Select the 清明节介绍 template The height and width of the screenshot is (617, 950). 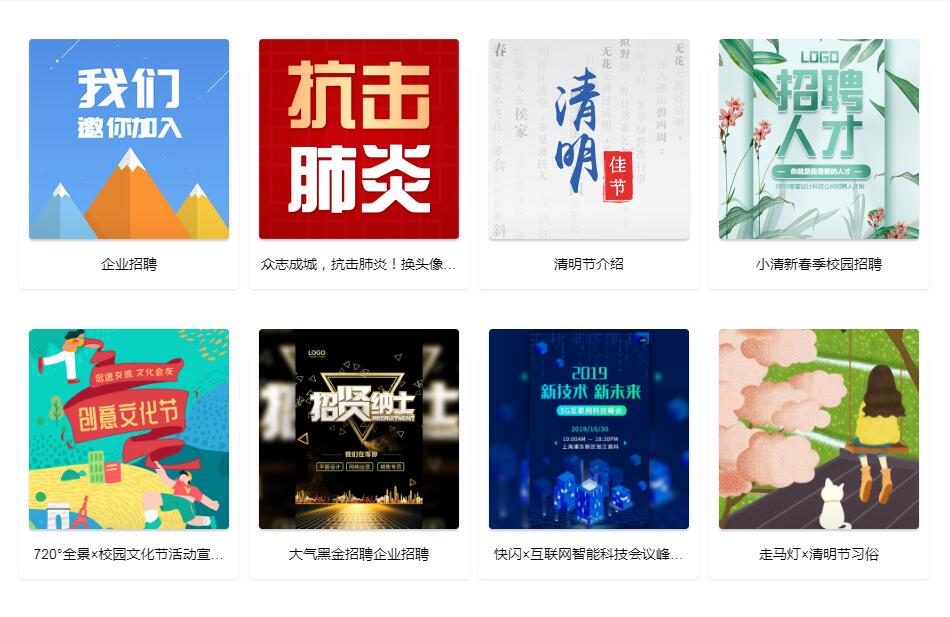589,140
